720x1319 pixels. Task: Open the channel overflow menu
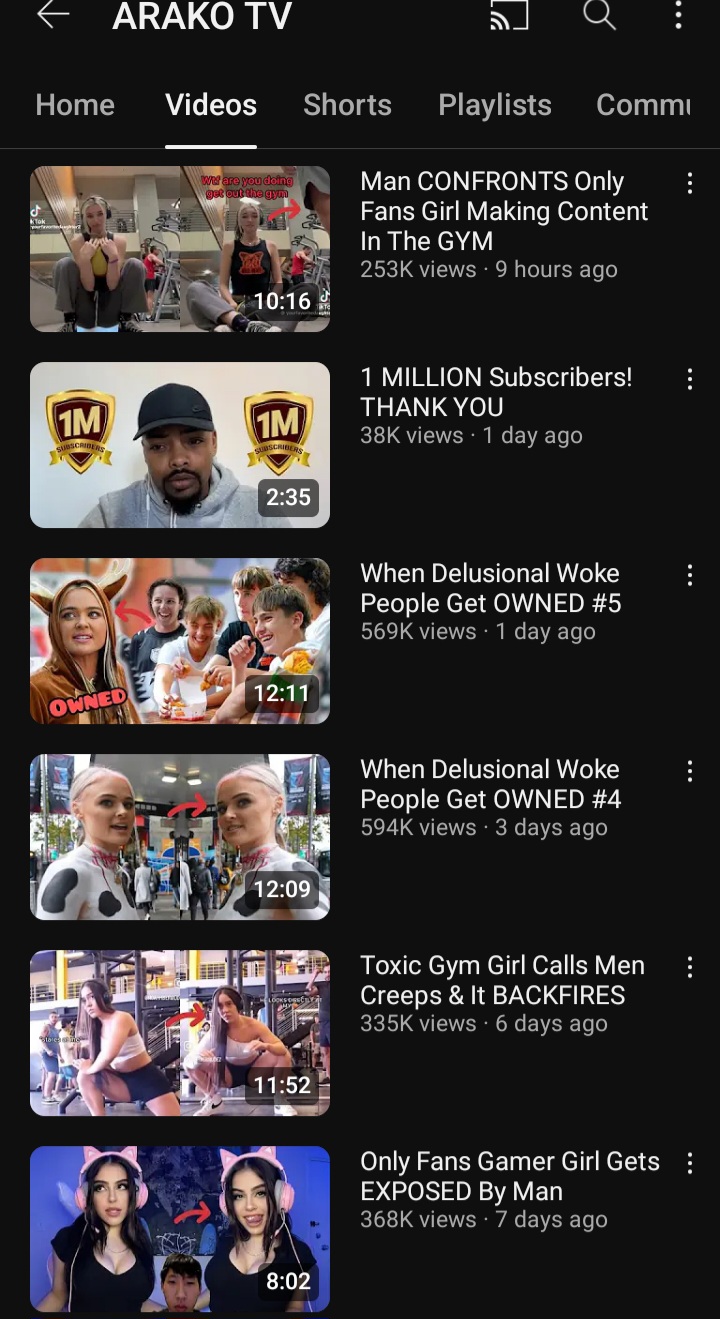(x=678, y=15)
